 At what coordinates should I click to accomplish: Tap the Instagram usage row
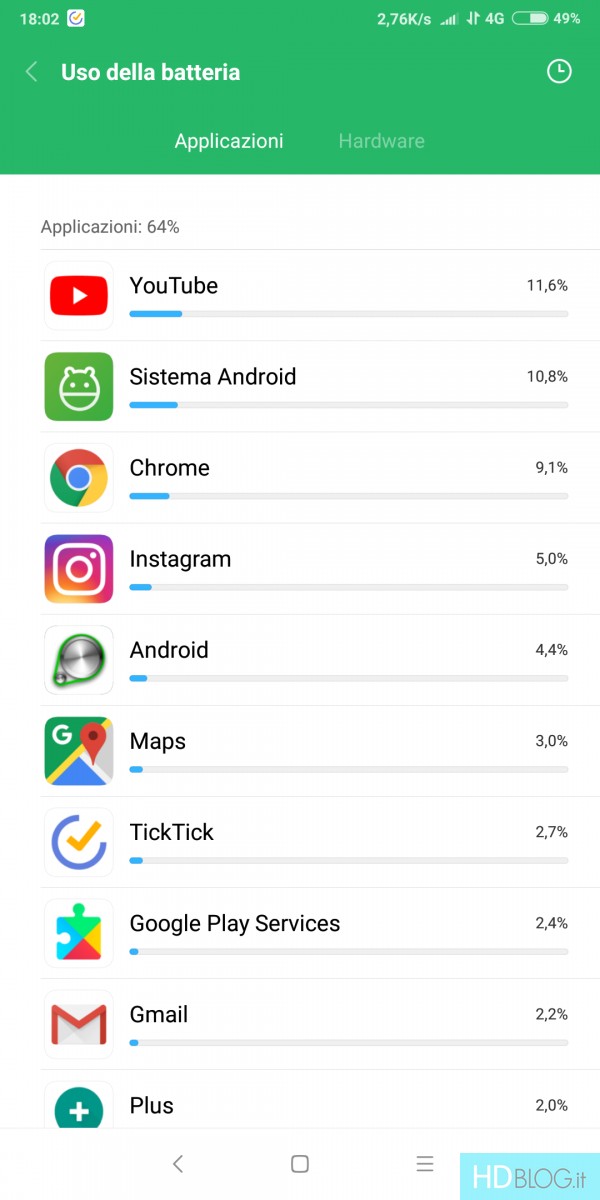(300, 568)
